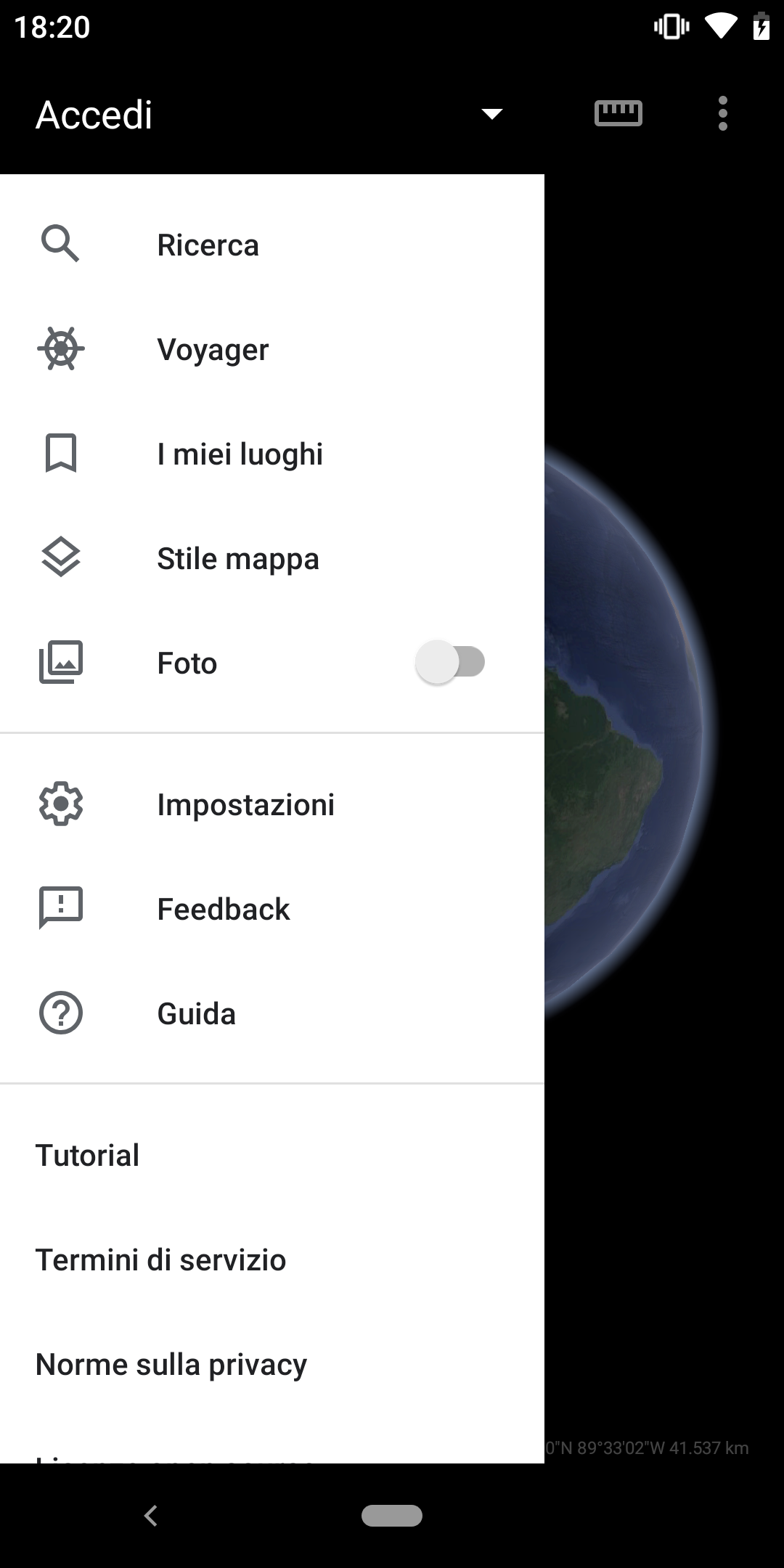Open Impostazioni settings
The image size is (784, 1568).
(245, 804)
